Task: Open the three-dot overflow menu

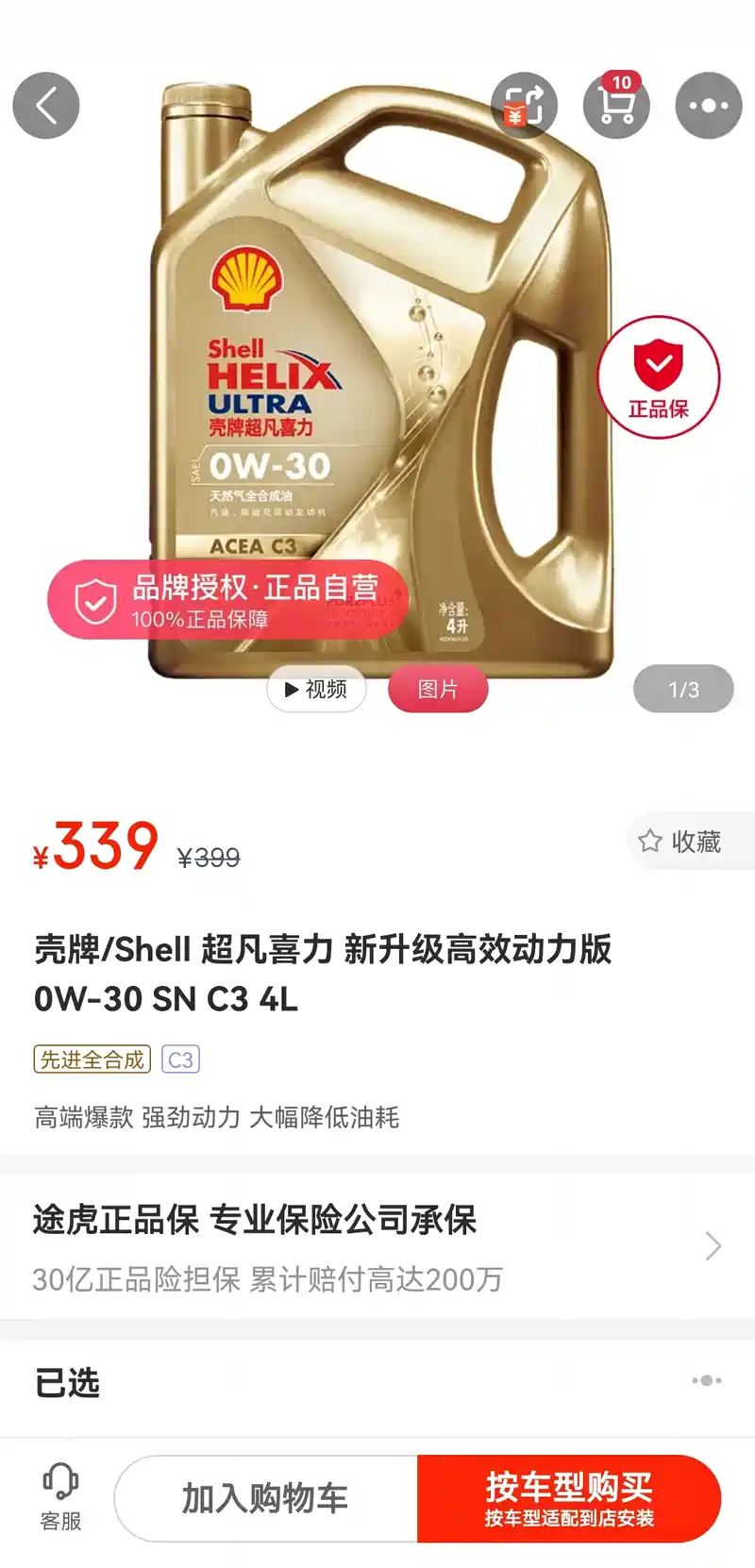Action: 709,105
